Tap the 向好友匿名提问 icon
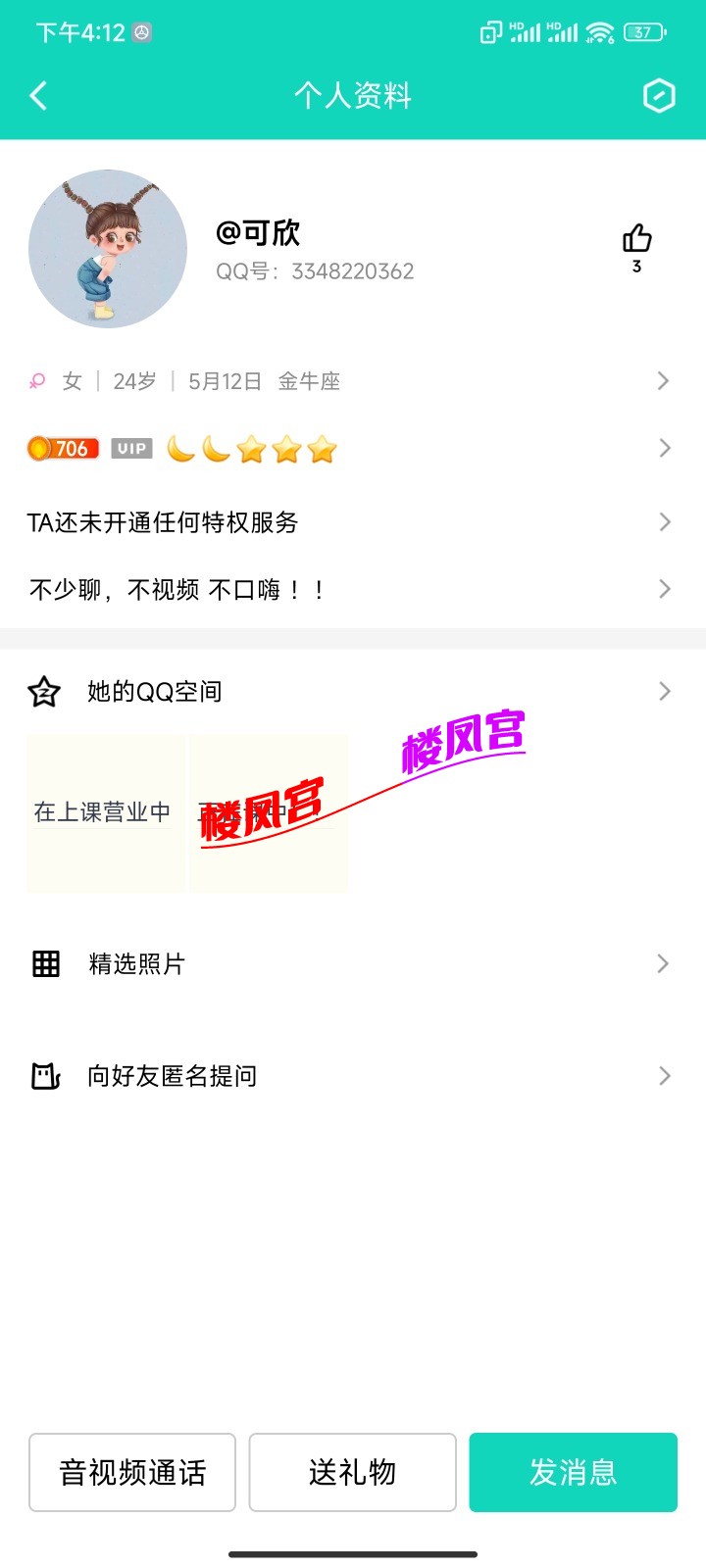Image resolution: width=706 pixels, height=1568 pixels. pyautogui.click(x=45, y=1075)
